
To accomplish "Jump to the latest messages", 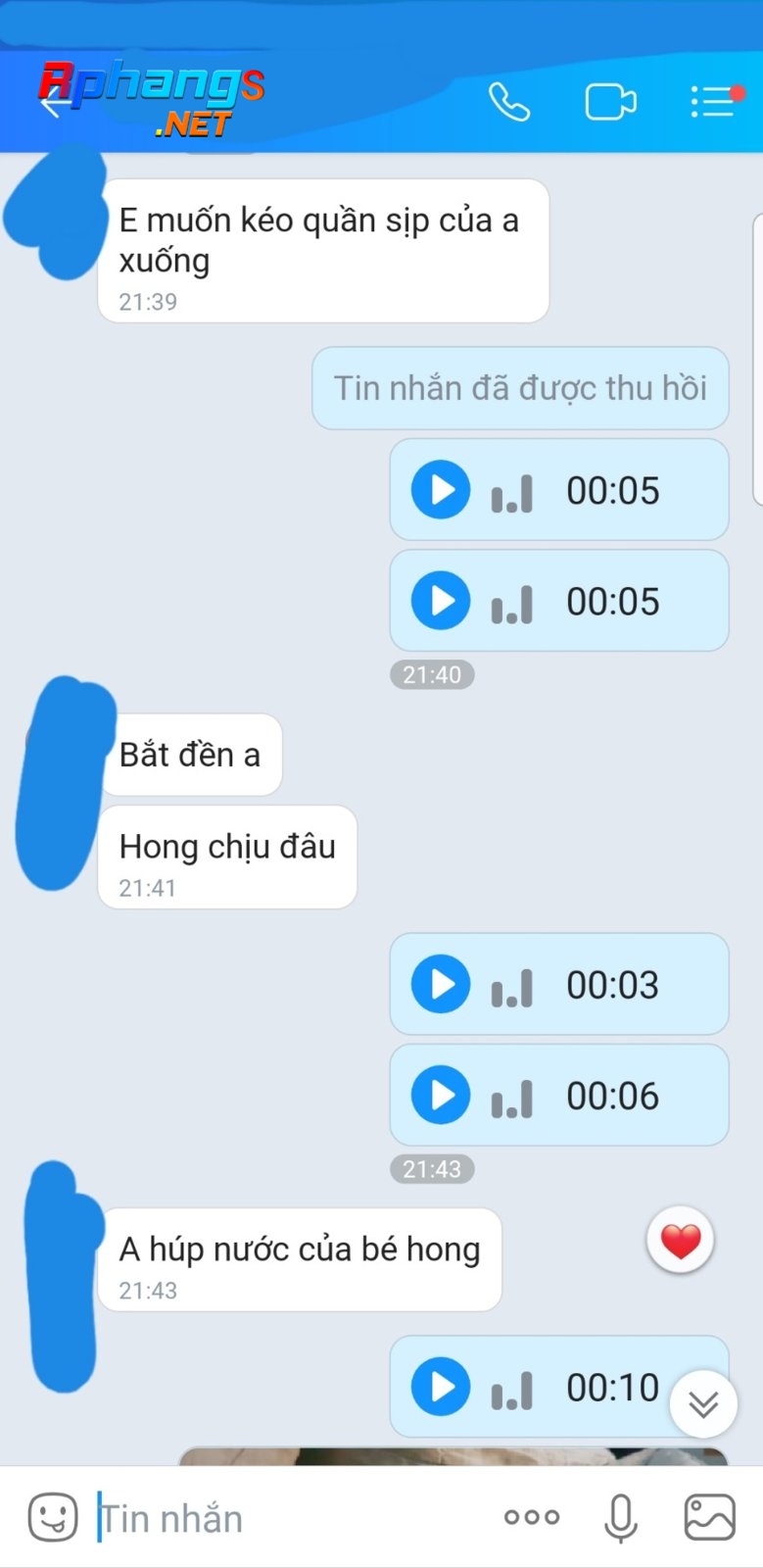I will tap(703, 1403).
